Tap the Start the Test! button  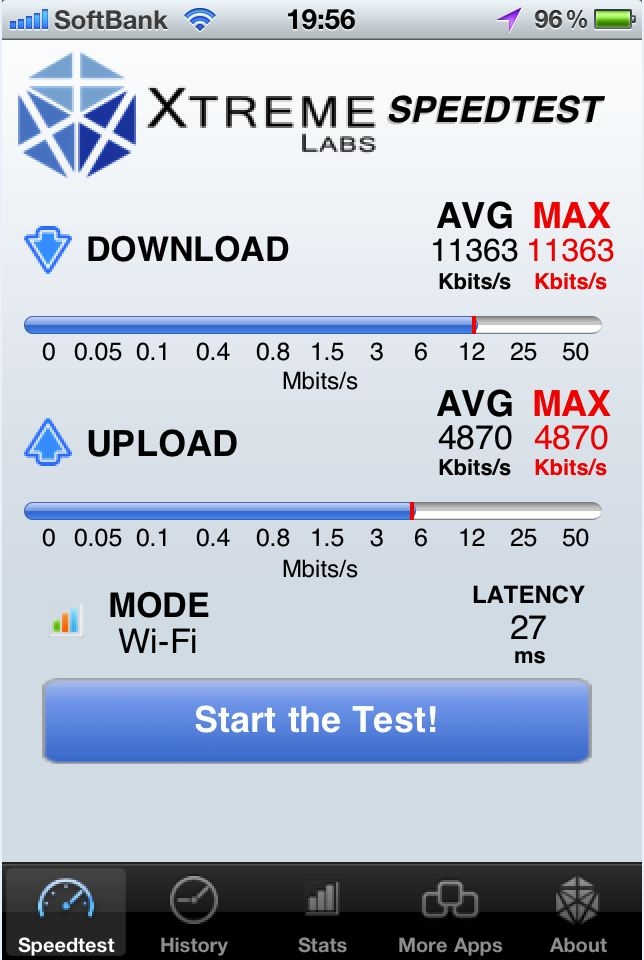point(316,720)
